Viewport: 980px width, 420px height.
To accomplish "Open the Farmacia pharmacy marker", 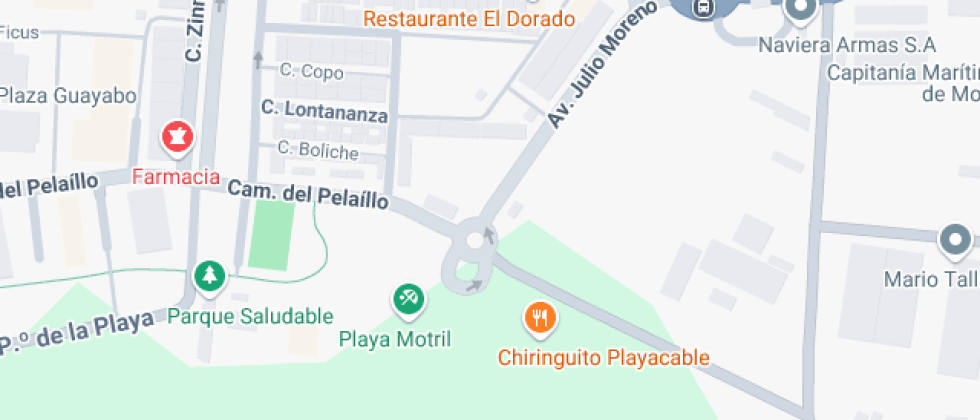I will point(177,138).
